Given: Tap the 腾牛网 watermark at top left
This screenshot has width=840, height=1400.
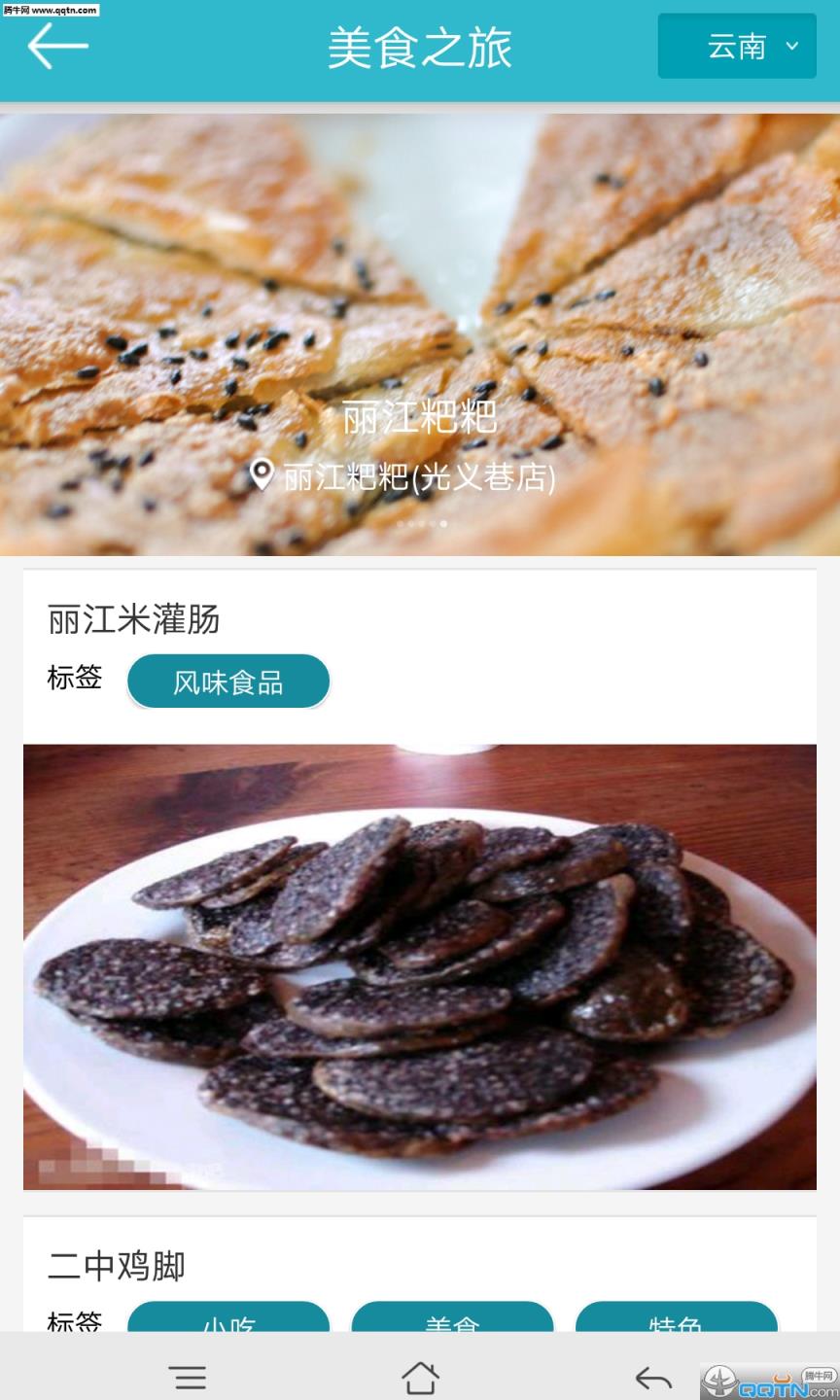Looking at the screenshot, I should pyautogui.click(x=51, y=11).
